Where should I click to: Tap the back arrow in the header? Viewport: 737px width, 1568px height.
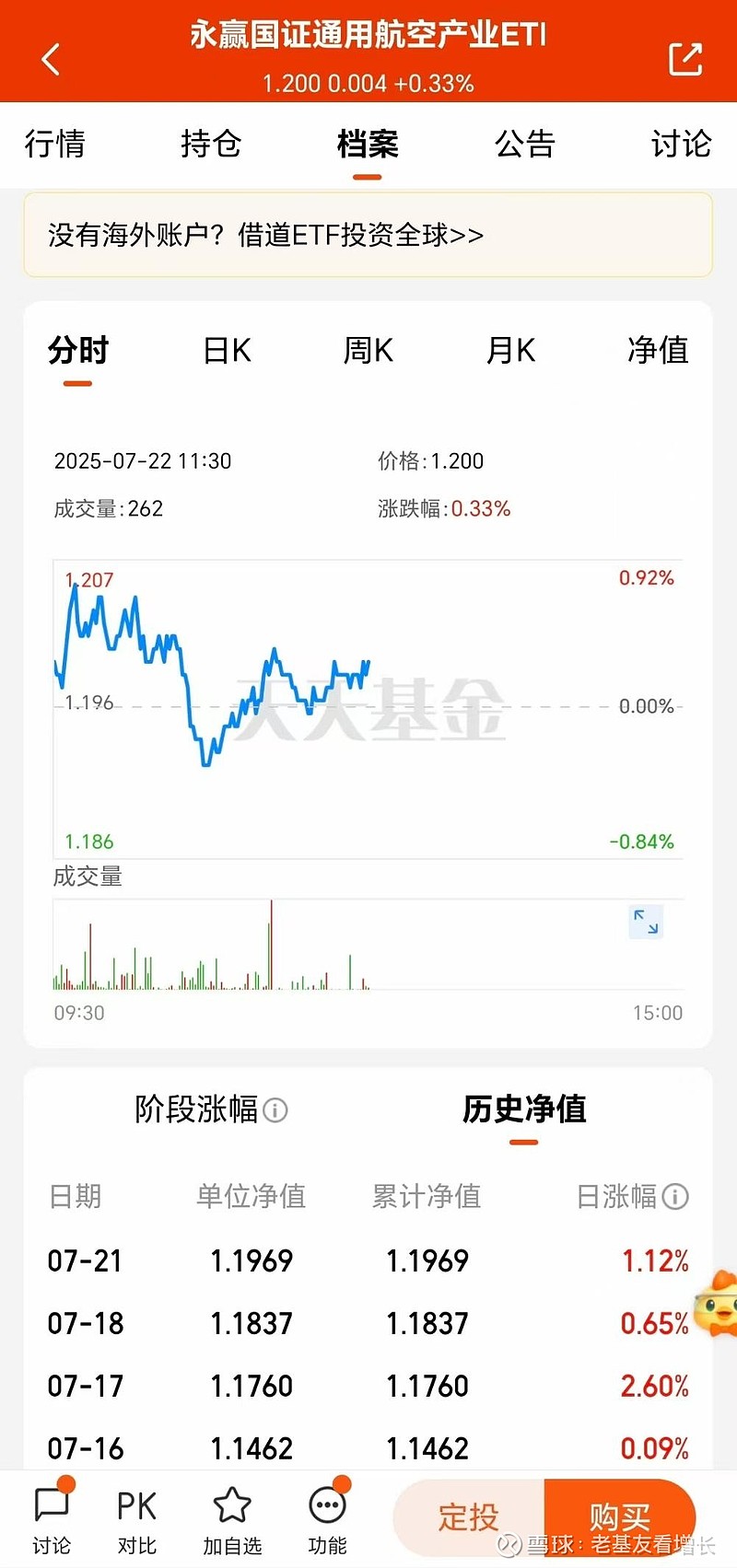tap(51, 57)
